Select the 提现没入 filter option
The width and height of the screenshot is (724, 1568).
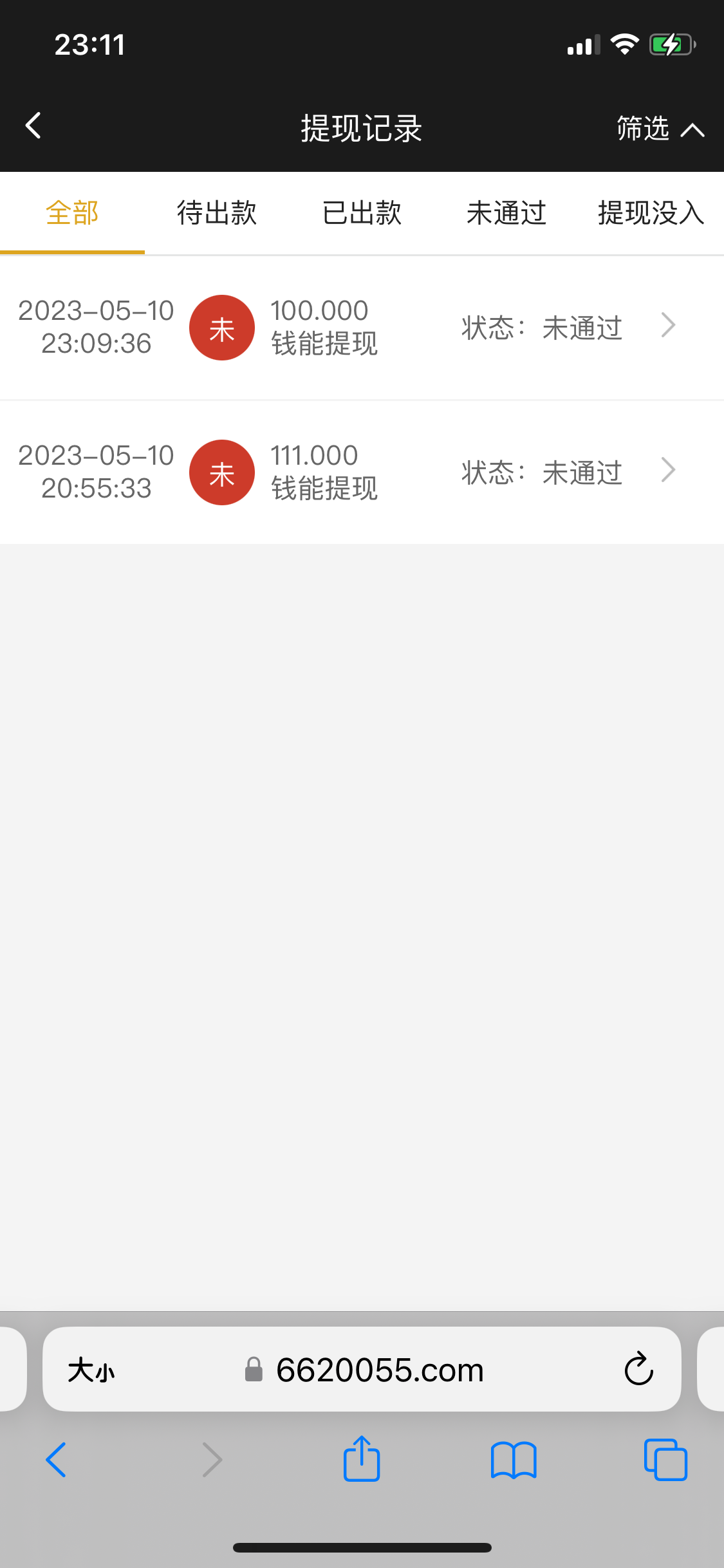point(649,212)
